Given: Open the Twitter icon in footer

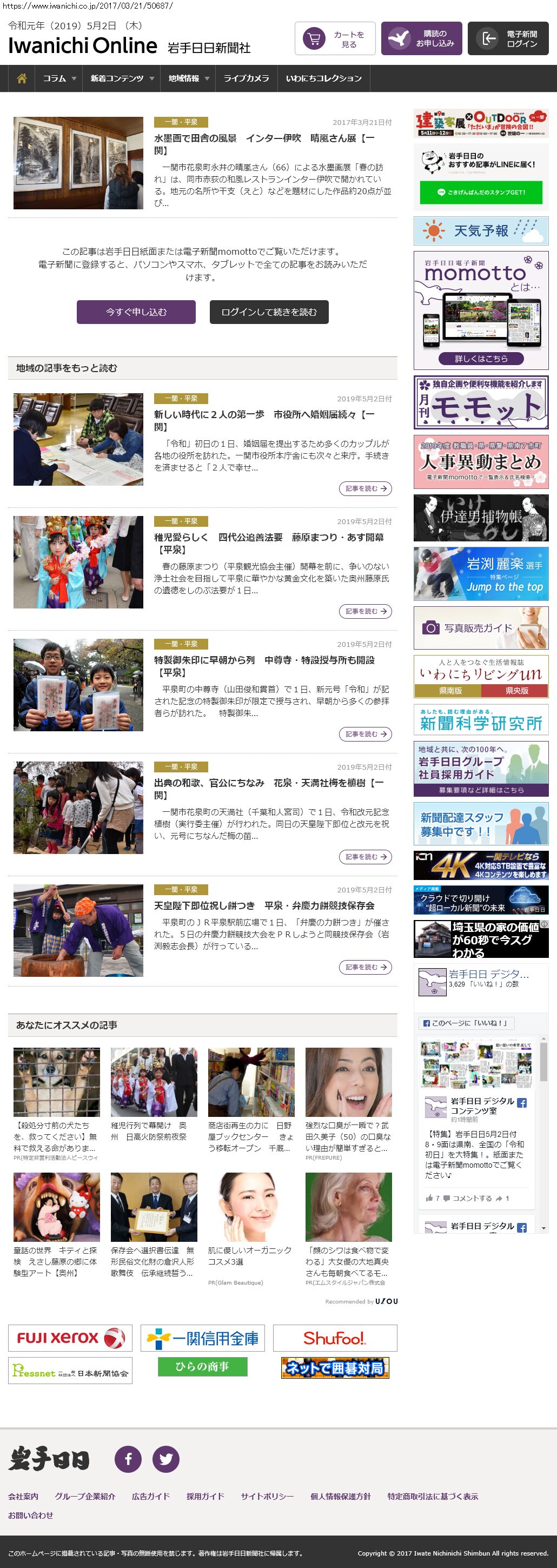Looking at the screenshot, I should click(165, 1459).
